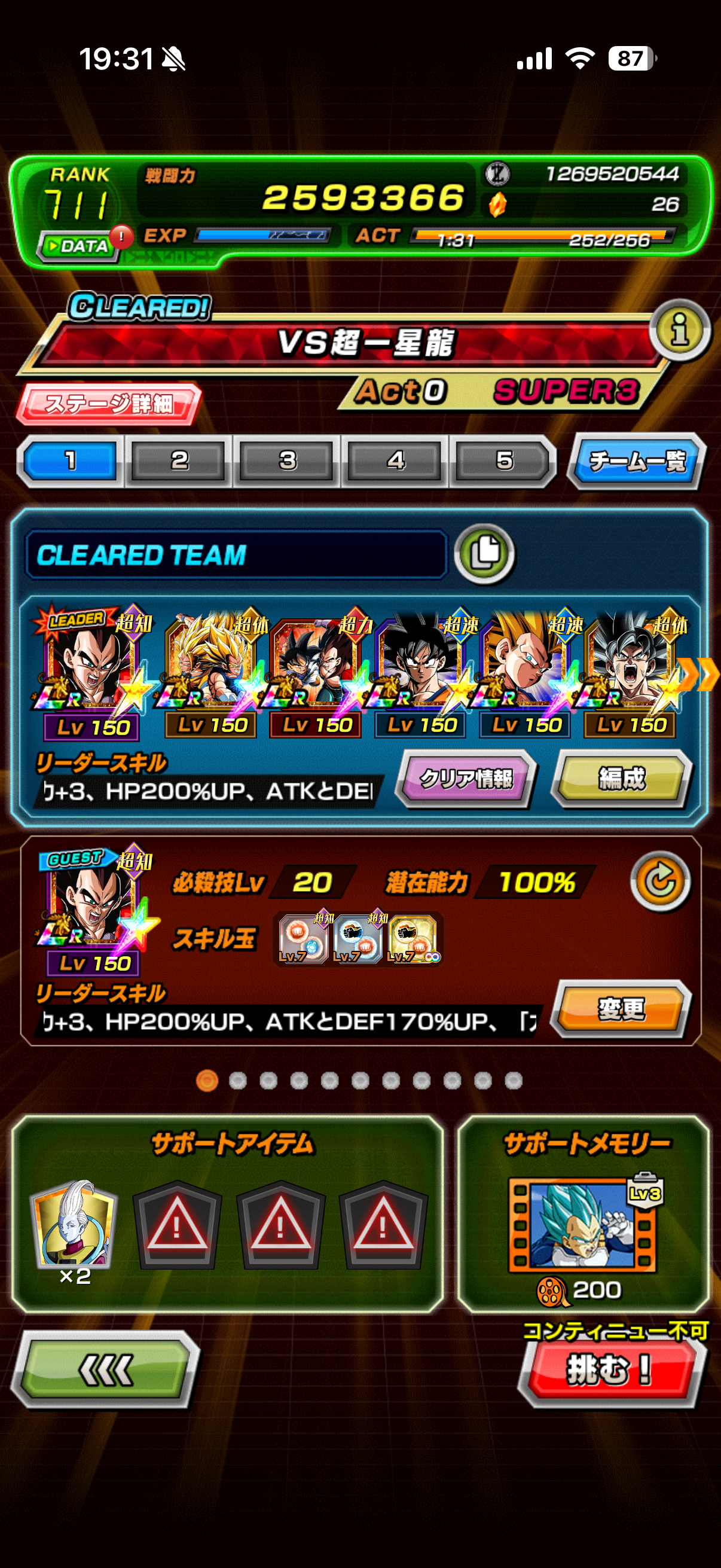Image resolution: width=721 pixels, height=1568 pixels.
Task: View クリア情報 clear info
Action: tap(466, 779)
